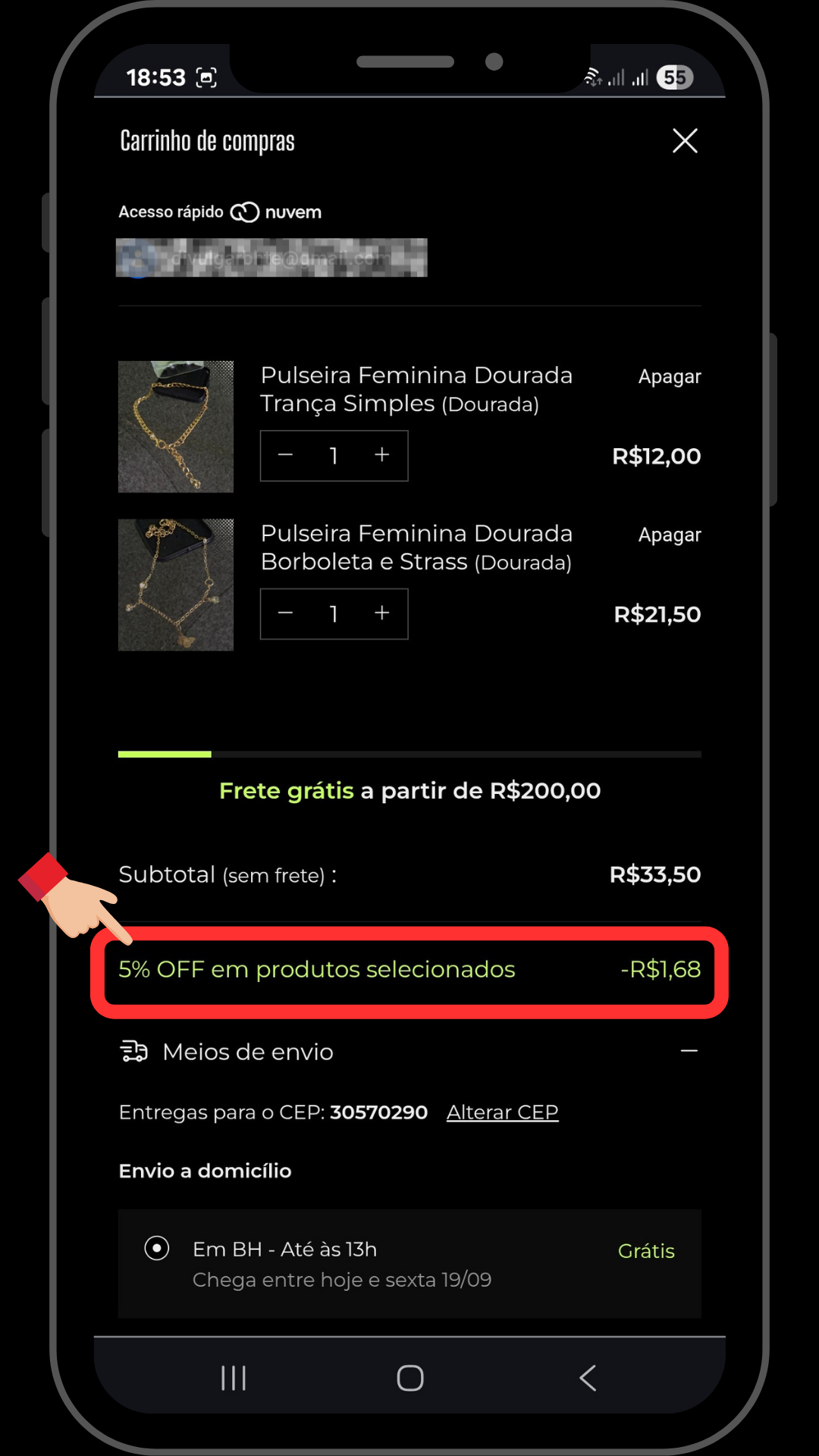Open the Pulseira Trança Simples product image

tap(176, 427)
